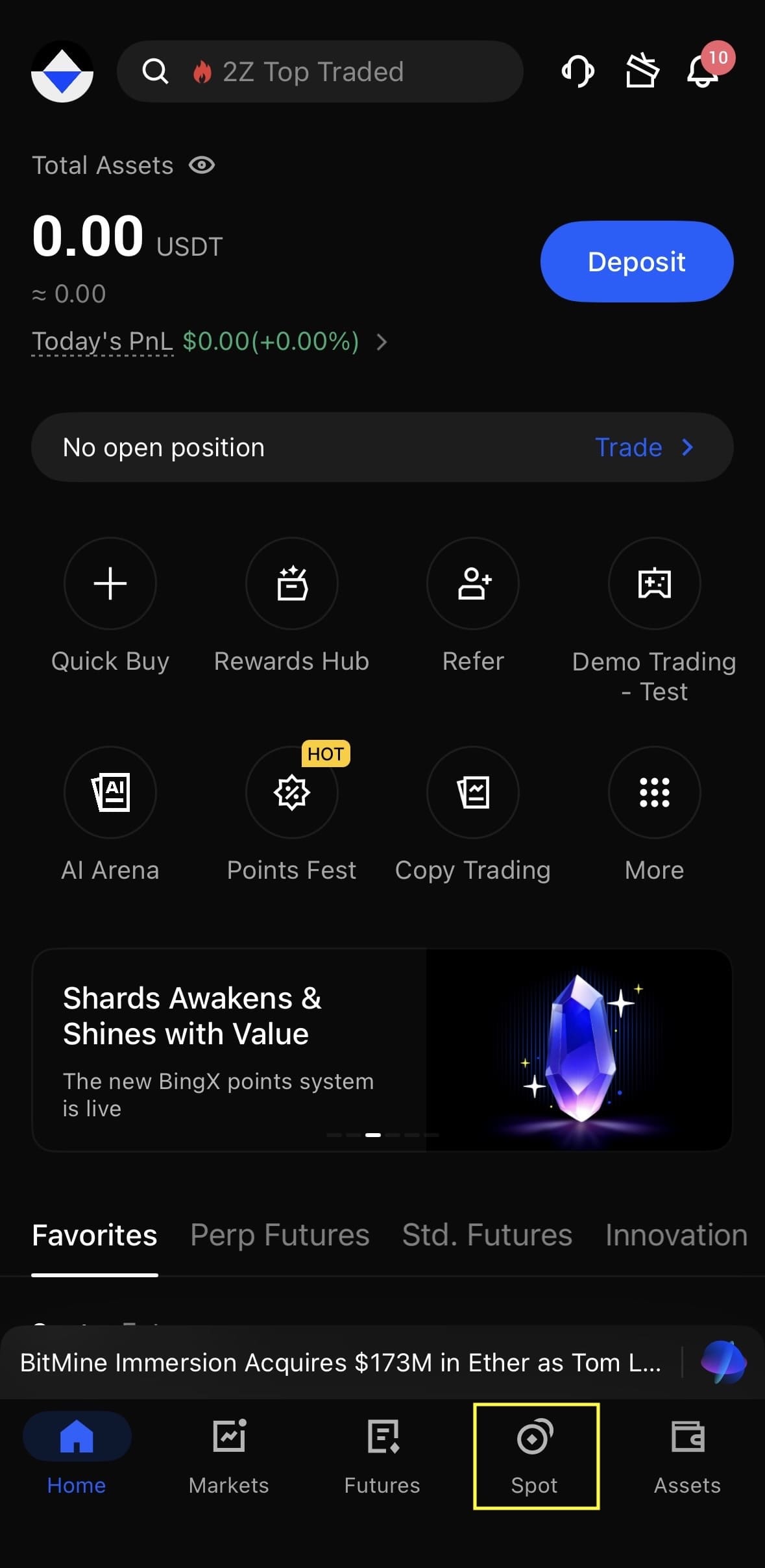Tap the 2Z Top Traded search box
The height and width of the screenshot is (1568, 765).
pyautogui.click(x=319, y=71)
